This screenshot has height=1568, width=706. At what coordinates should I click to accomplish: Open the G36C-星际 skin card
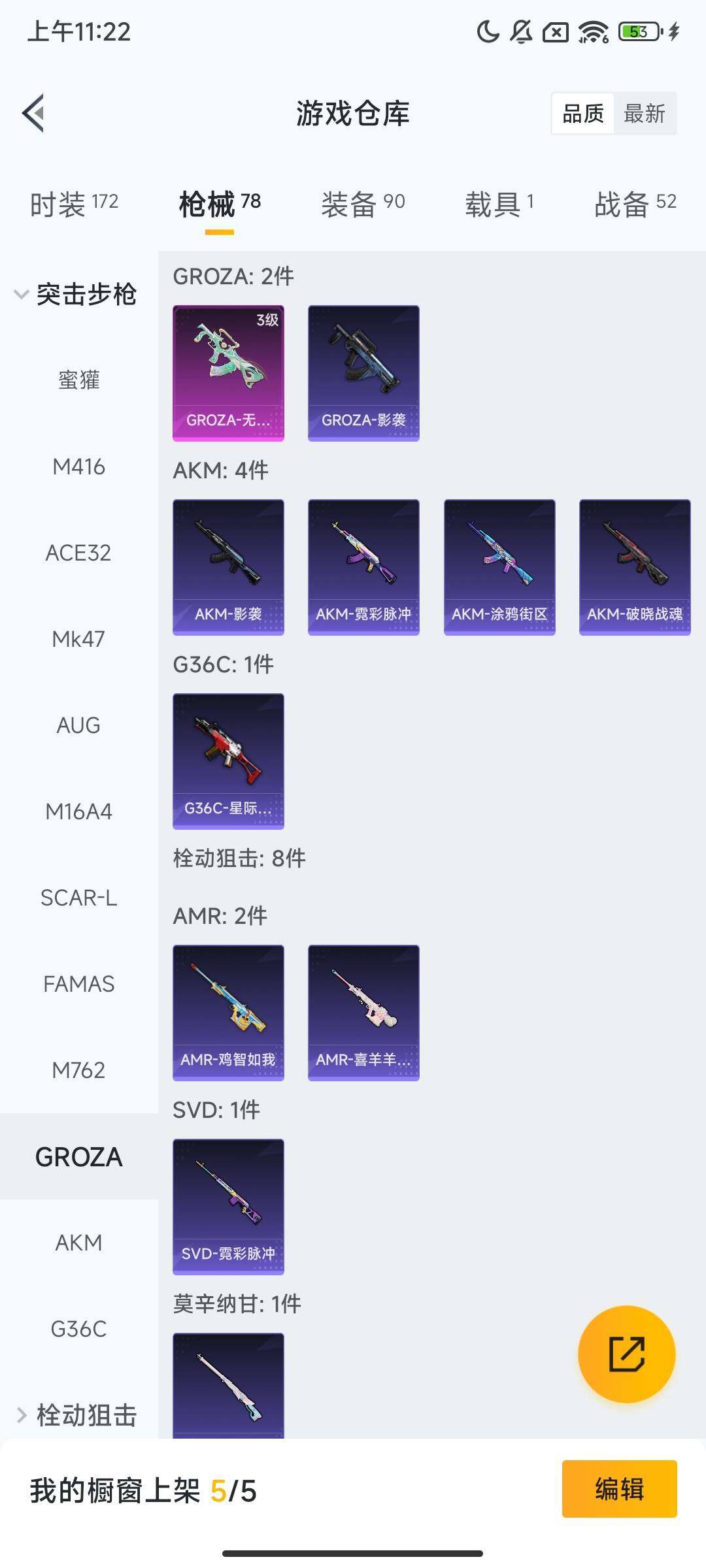pyautogui.click(x=228, y=761)
